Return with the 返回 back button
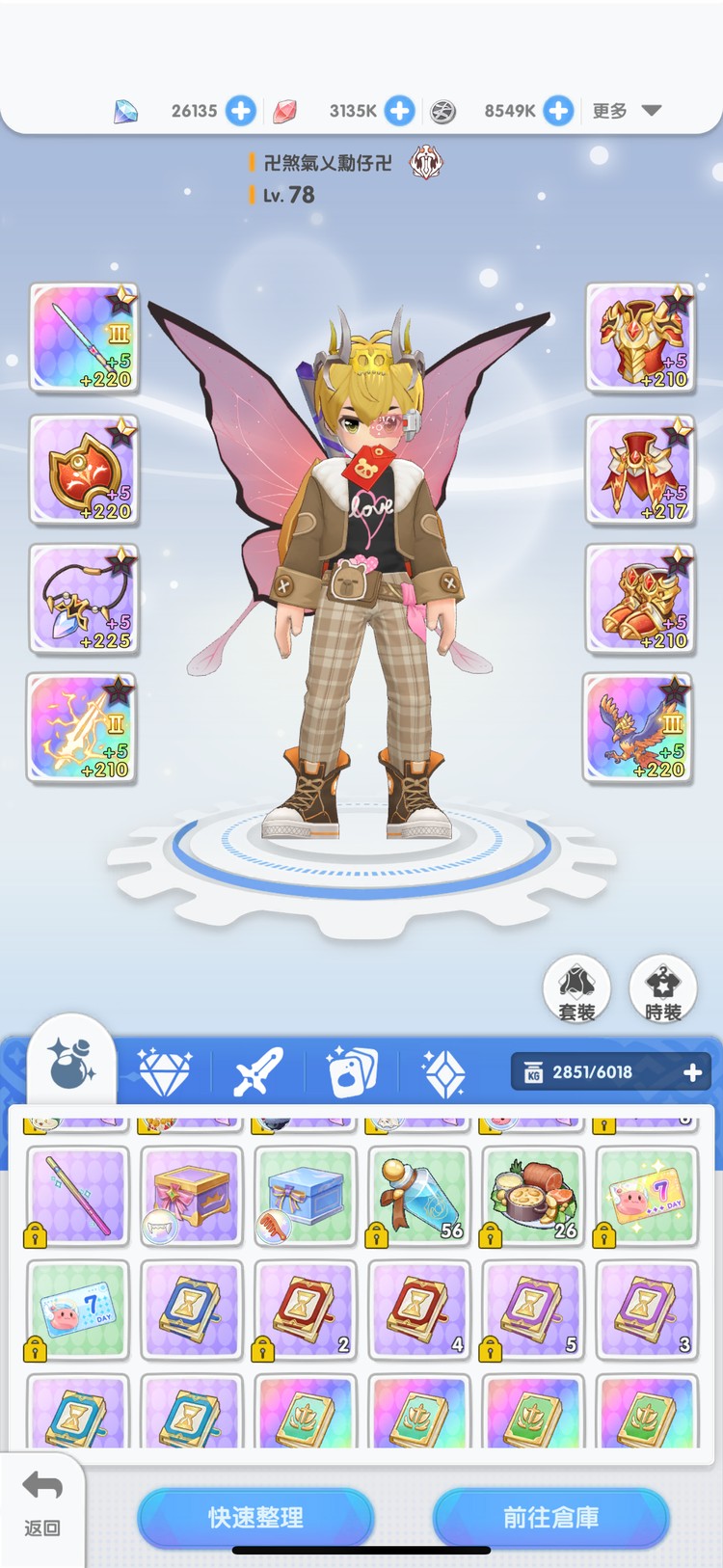This screenshot has height=1568, width=723. [x=41, y=1501]
